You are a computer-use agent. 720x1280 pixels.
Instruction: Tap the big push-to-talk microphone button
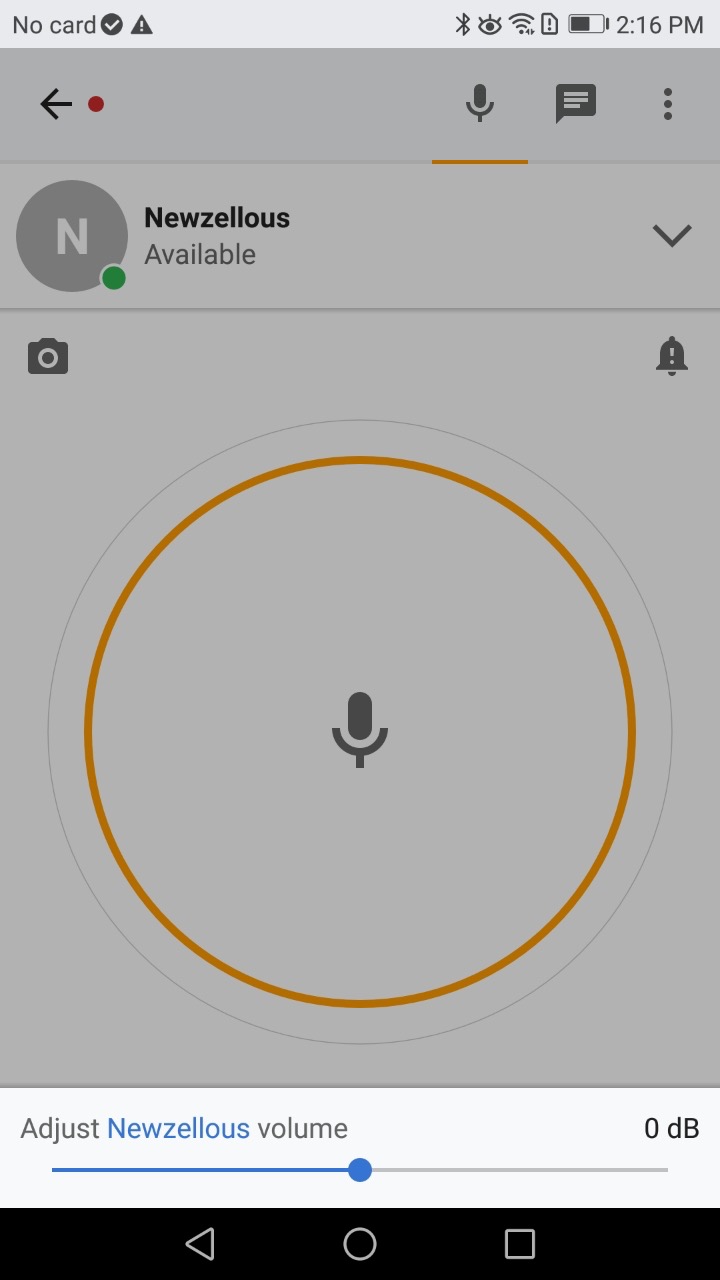tap(360, 731)
